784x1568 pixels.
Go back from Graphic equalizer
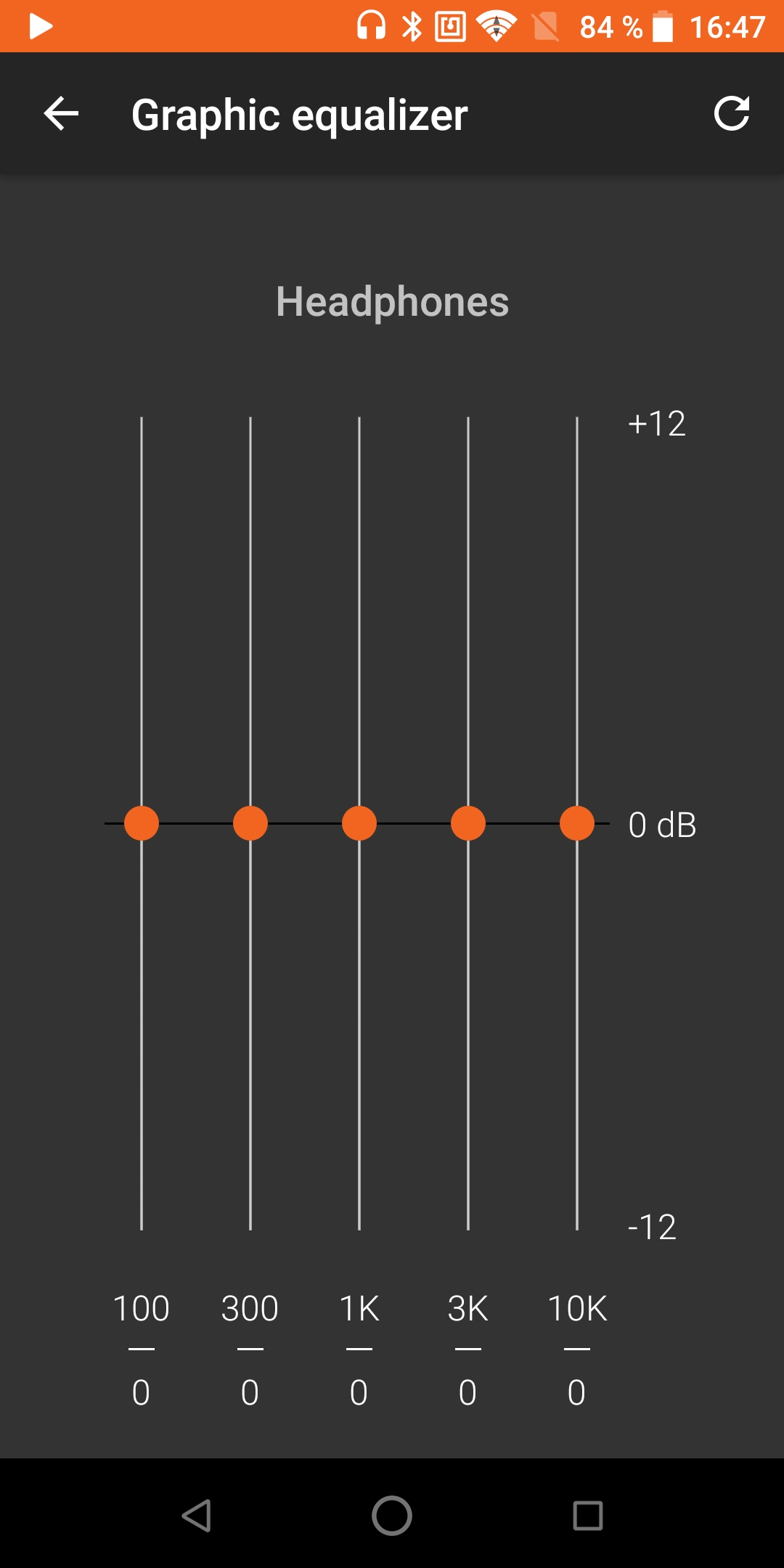click(x=61, y=114)
